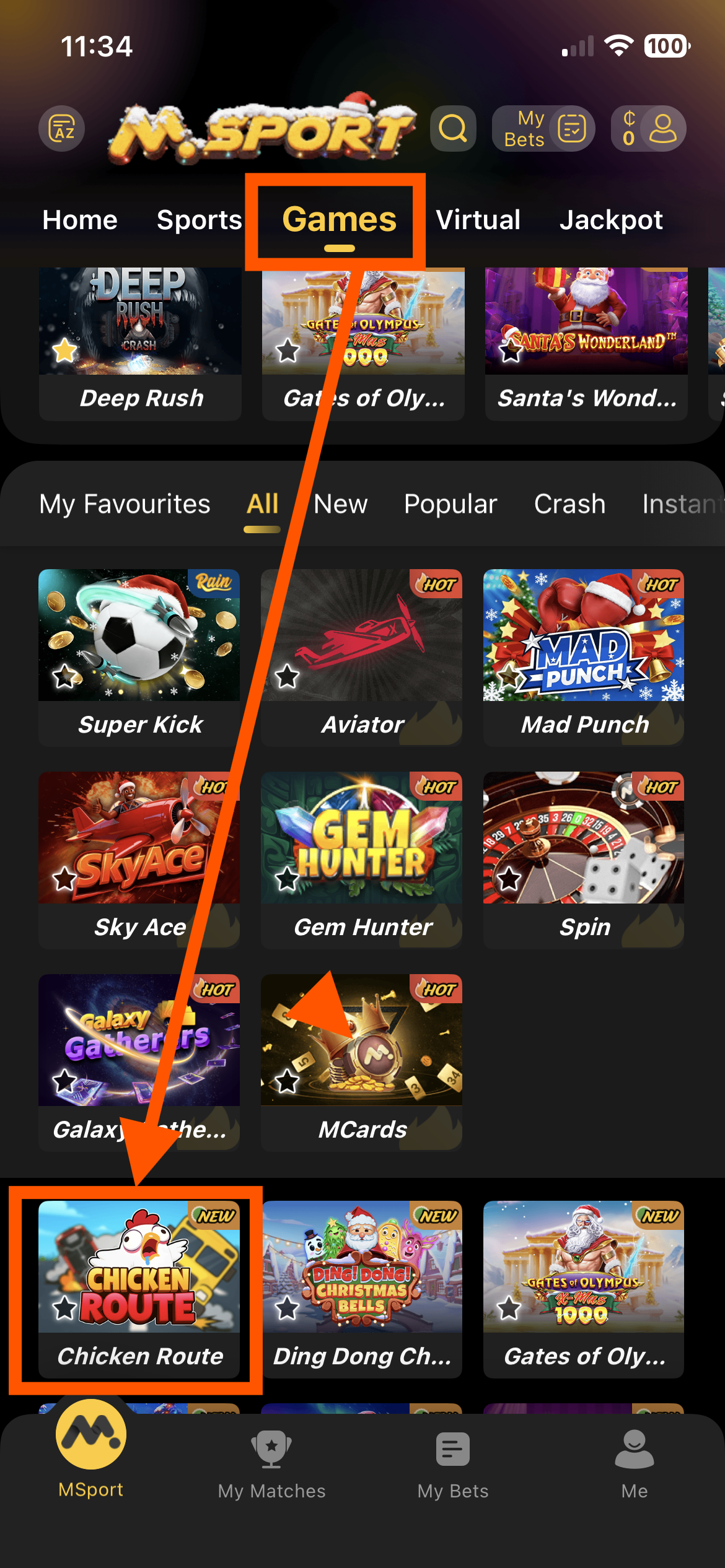Screen dimensions: 725x1568
Task: Open the search magnifier icon
Action: click(453, 129)
